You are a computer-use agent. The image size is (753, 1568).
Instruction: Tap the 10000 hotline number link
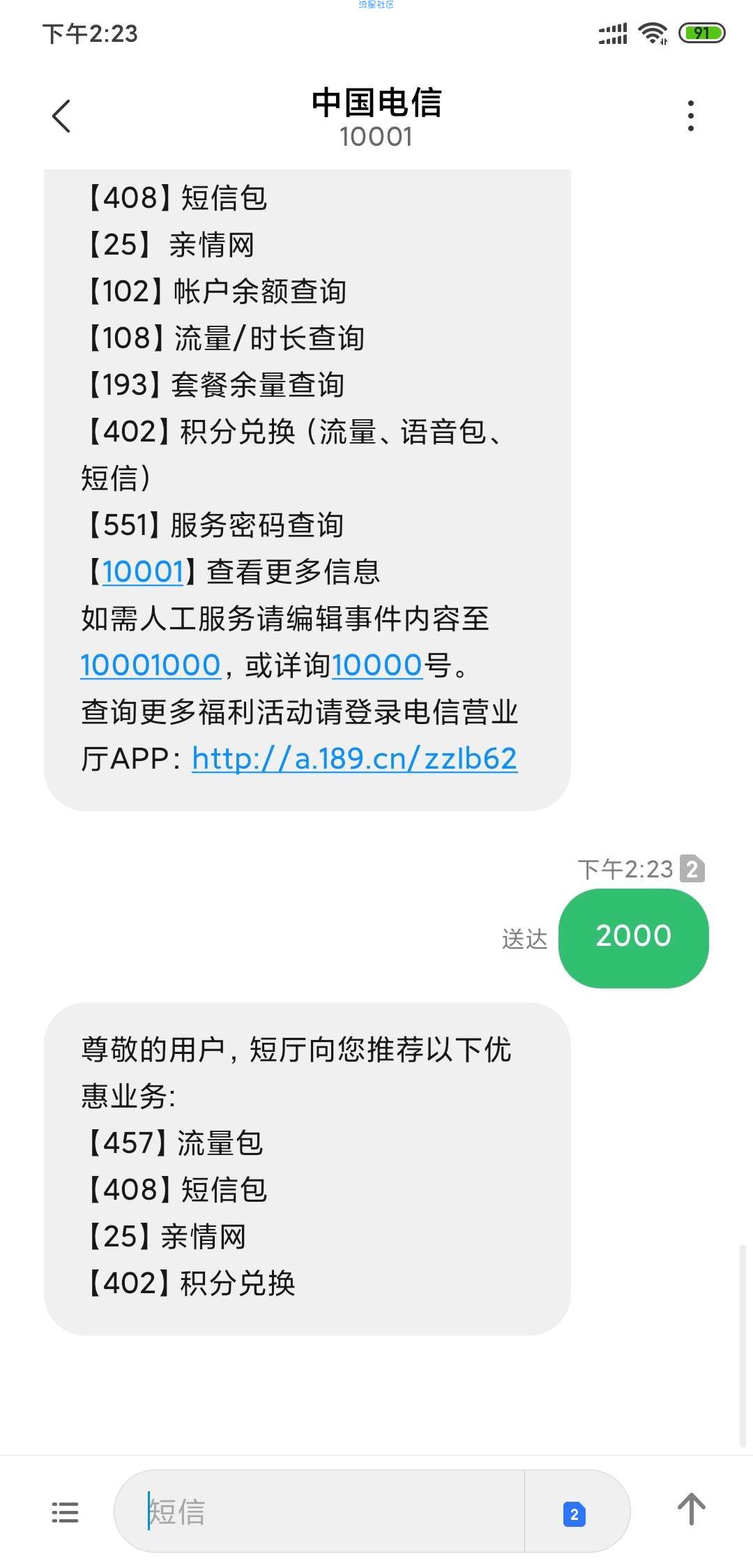click(x=377, y=665)
